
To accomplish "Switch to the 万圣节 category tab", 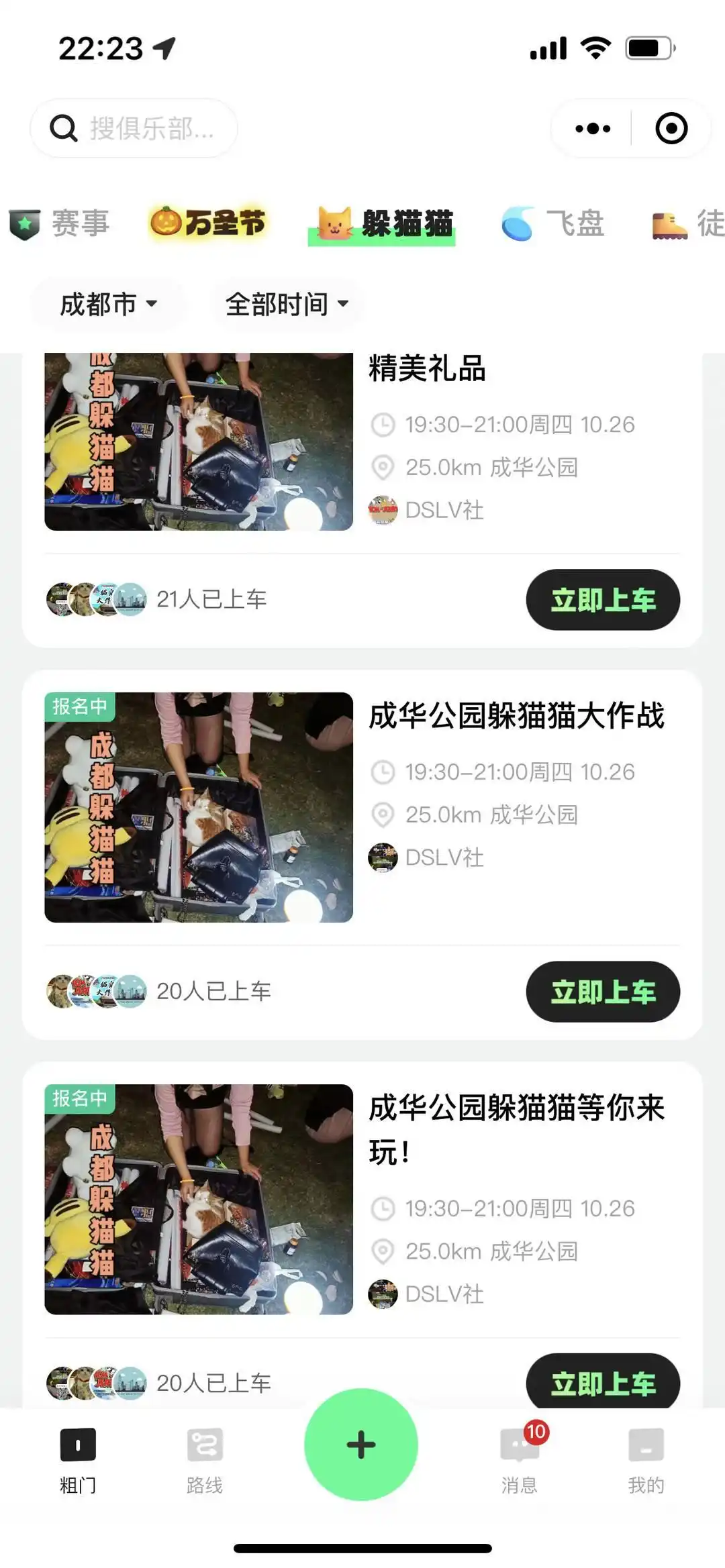I will pos(208,223).
